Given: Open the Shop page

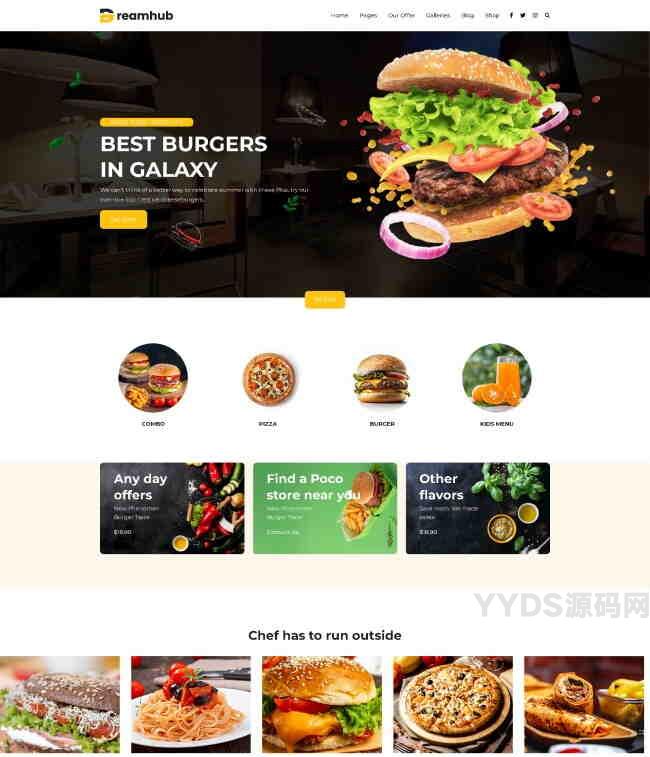Looking at the screenshot, I should [492, 15].
